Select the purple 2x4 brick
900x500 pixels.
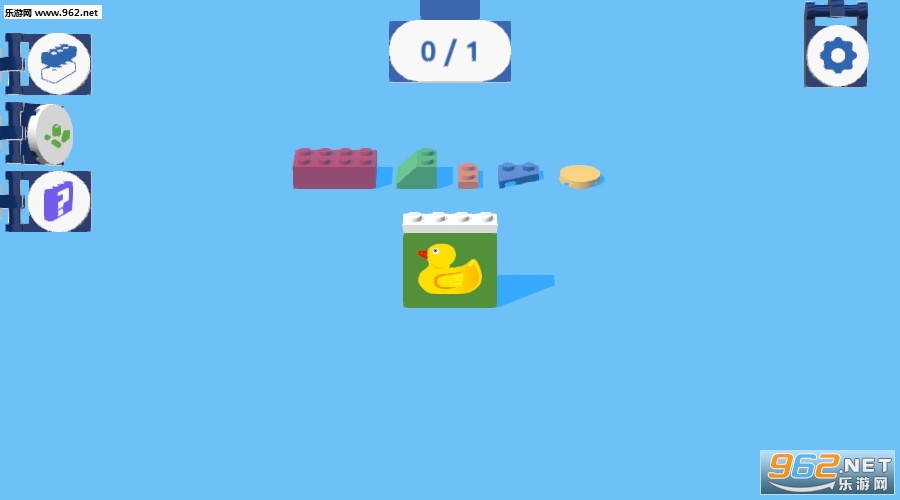coord(334,170)
